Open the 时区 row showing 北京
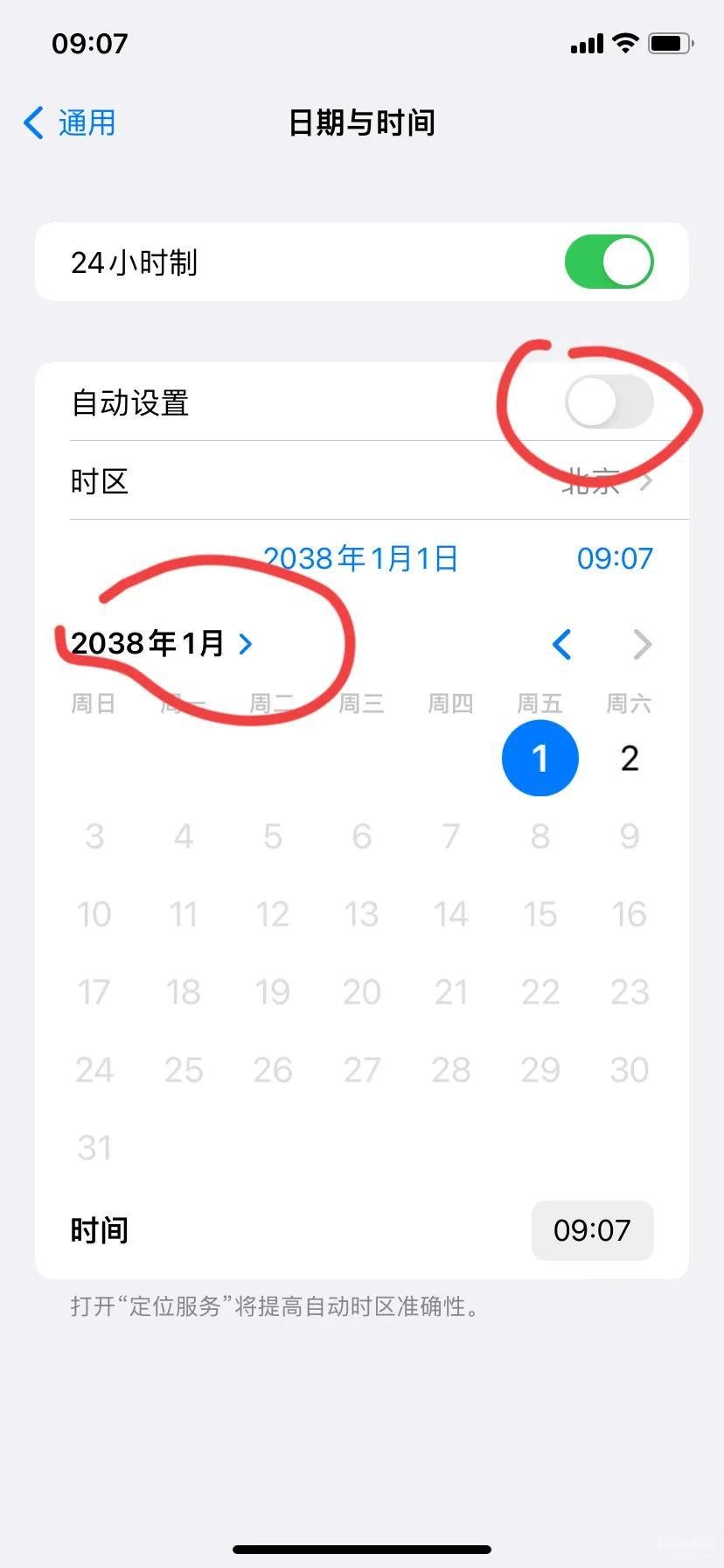The image size is (724, 1568). point(362,480)
